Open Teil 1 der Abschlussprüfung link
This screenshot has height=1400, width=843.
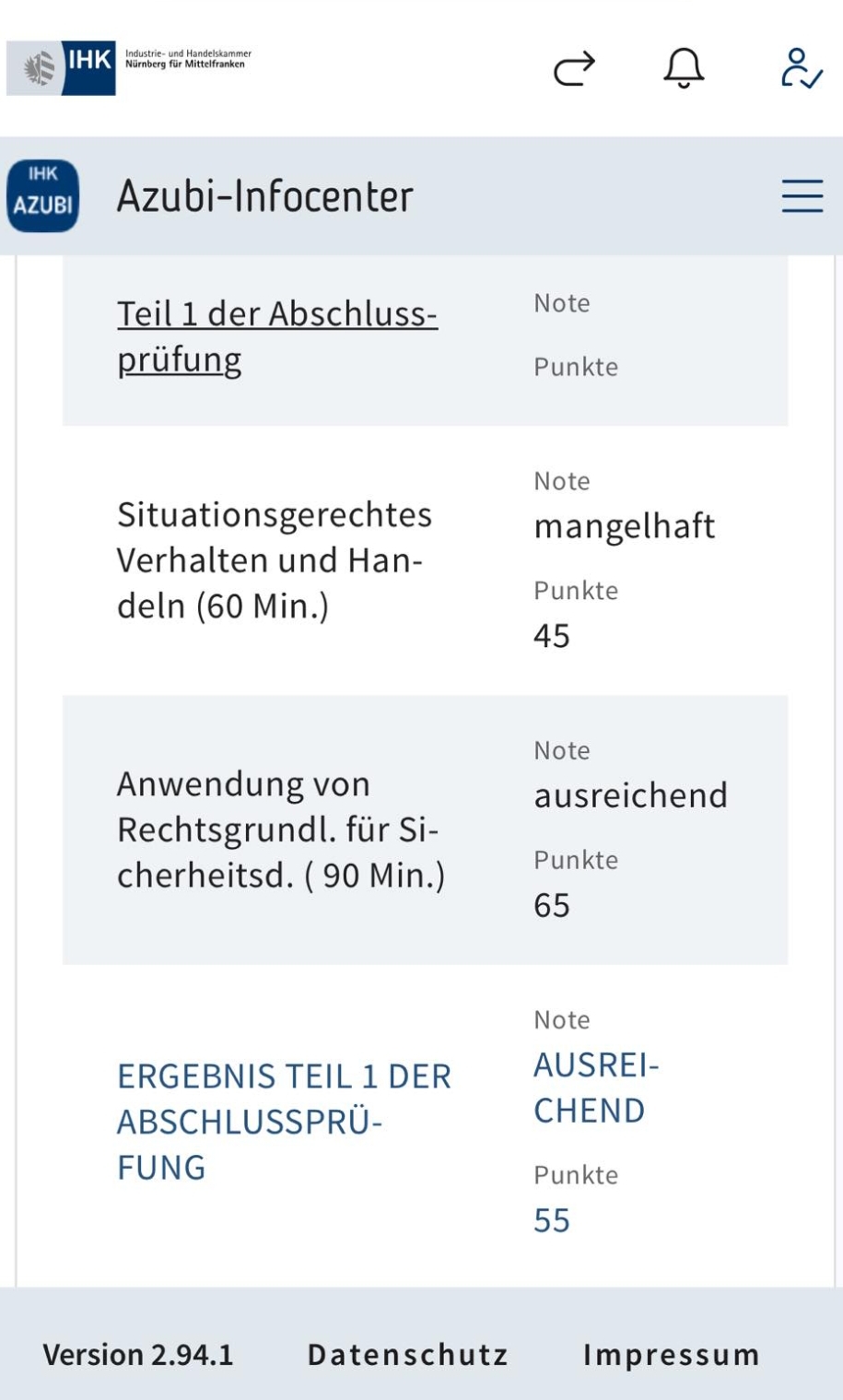point(277,336)
